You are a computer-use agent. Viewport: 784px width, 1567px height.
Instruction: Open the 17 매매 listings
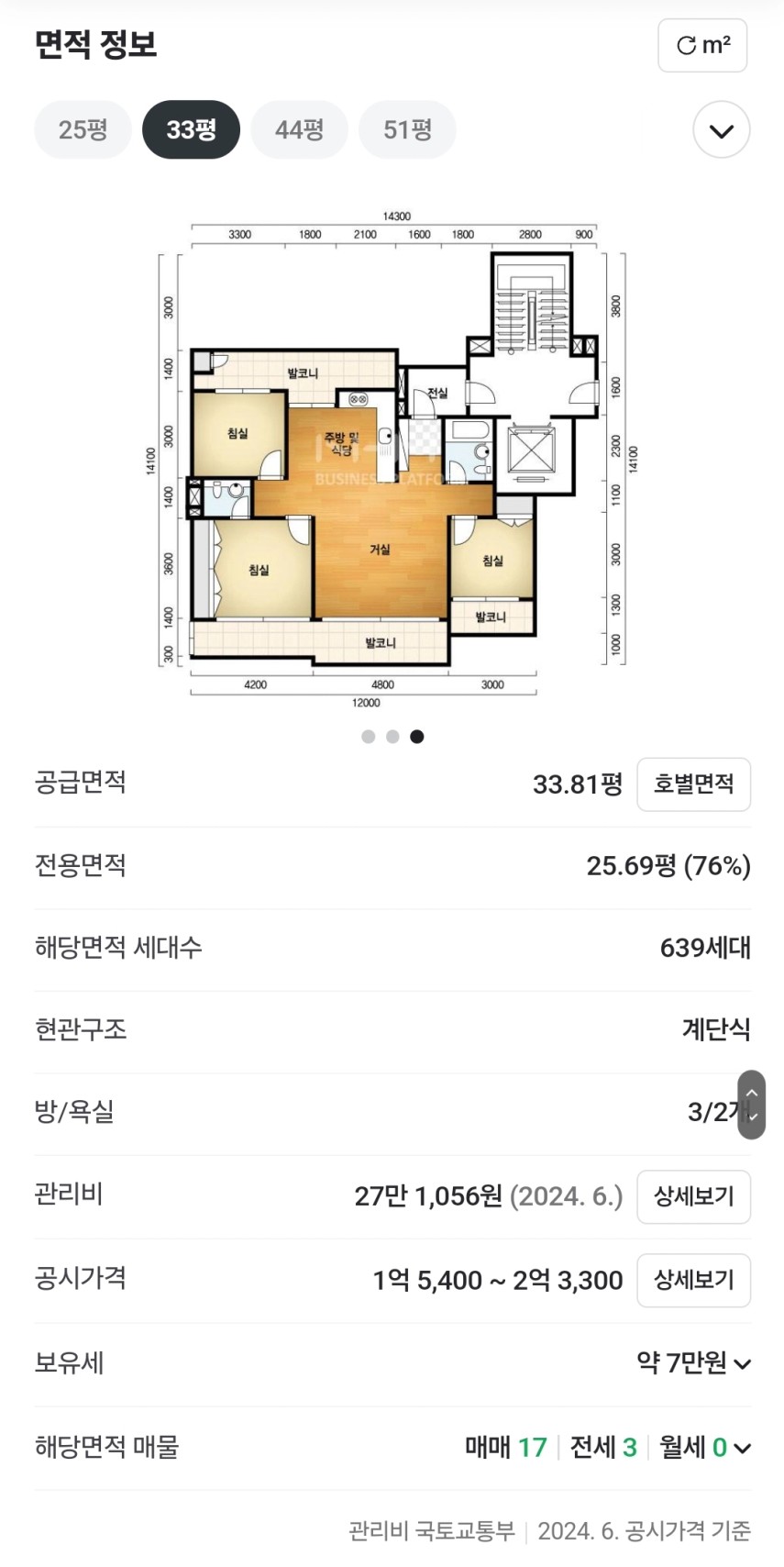(506, 1447)
